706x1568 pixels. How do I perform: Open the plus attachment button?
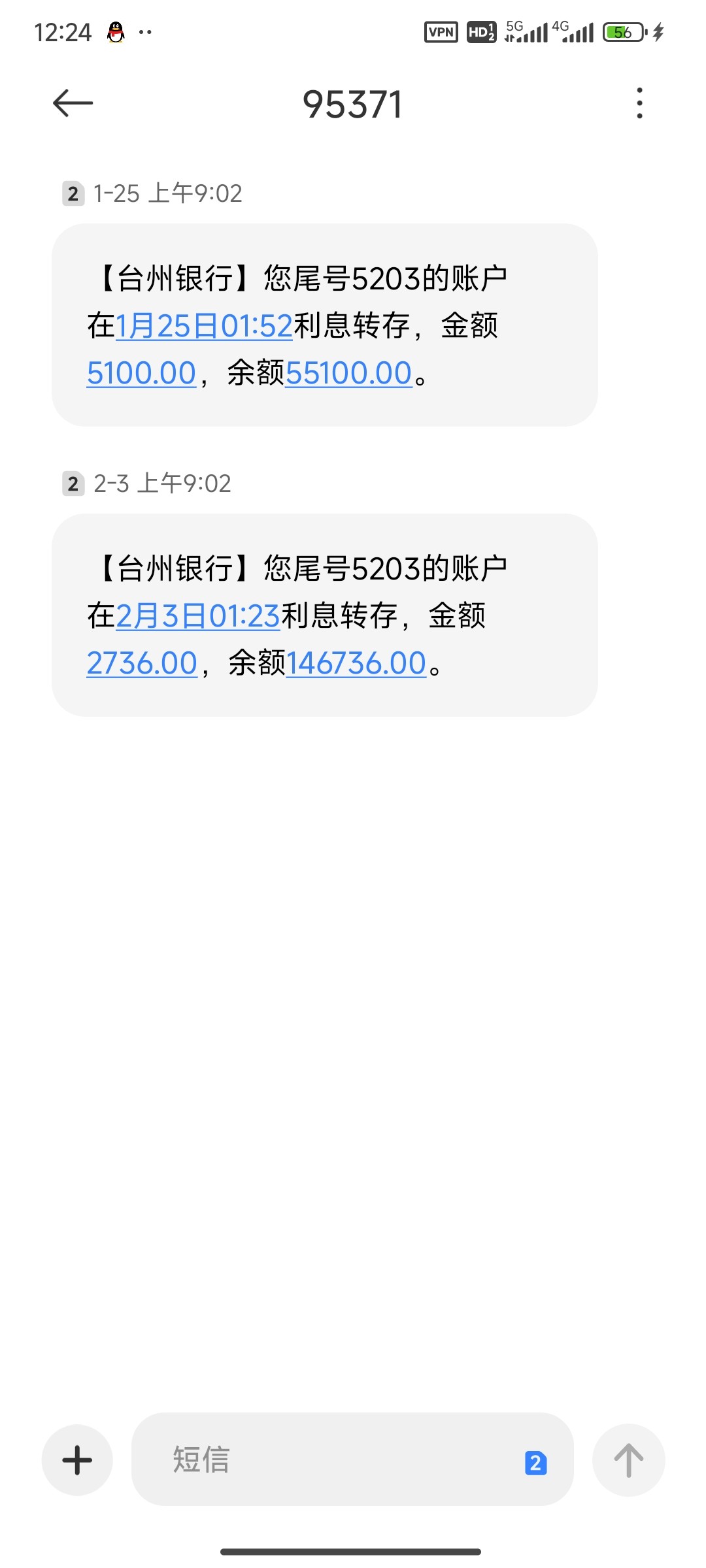[x=77, y=1460]
